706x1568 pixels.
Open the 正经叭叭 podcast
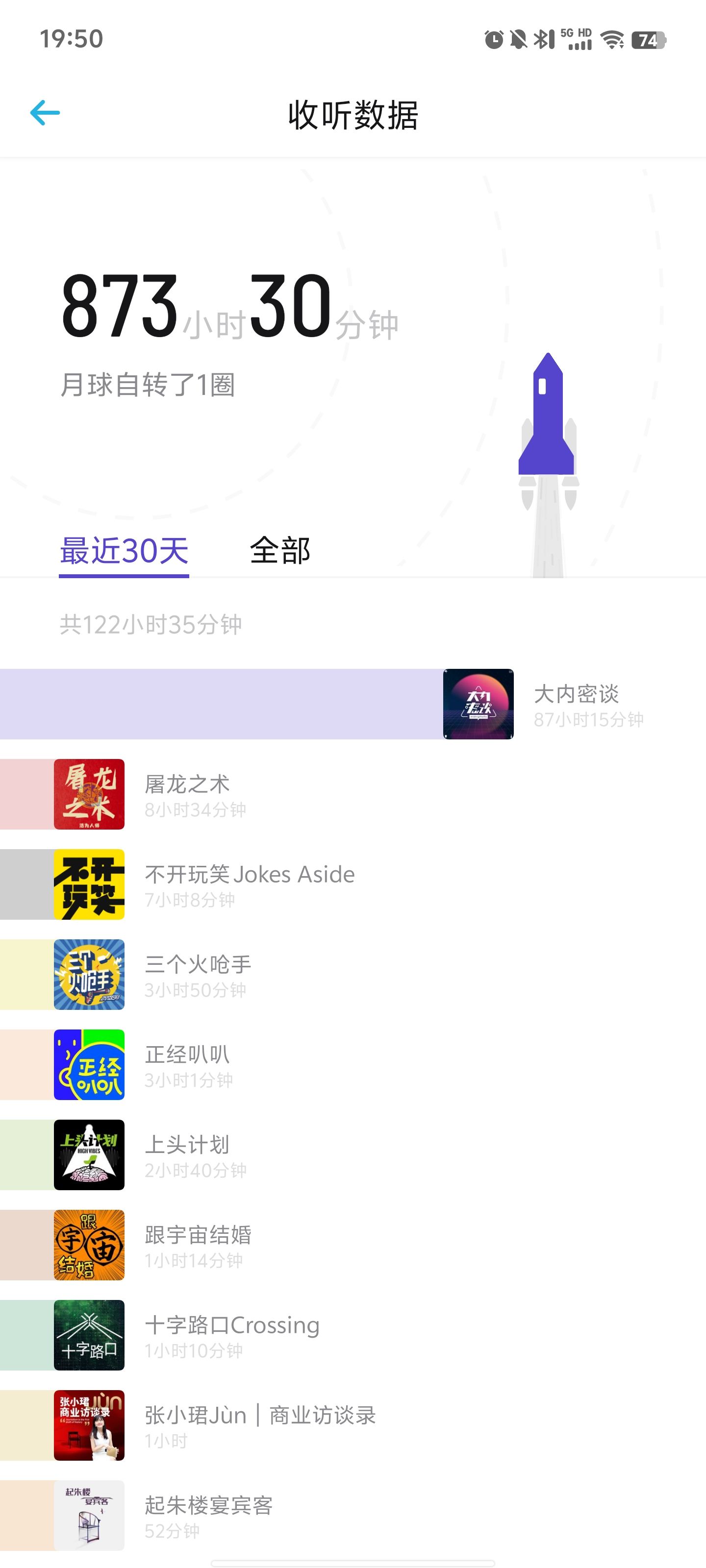click(187, 1065)
